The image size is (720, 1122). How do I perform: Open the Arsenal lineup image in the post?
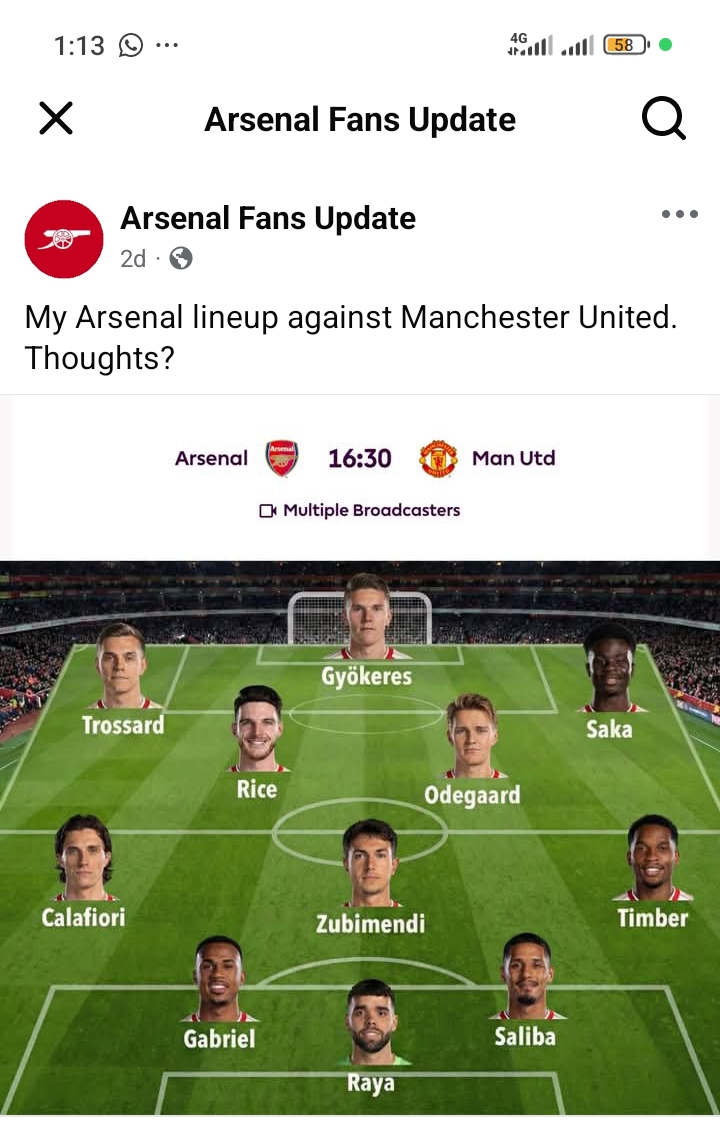point(360,800)
